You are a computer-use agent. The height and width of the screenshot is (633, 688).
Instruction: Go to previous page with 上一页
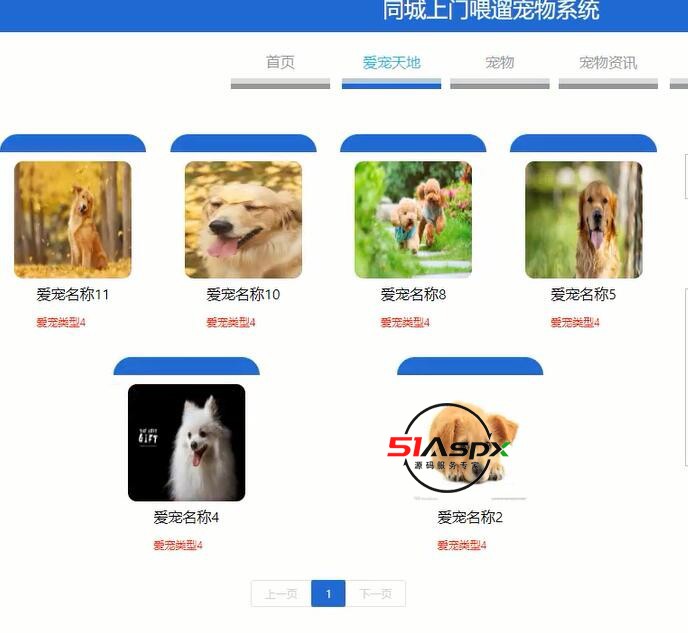coord(281,594)
